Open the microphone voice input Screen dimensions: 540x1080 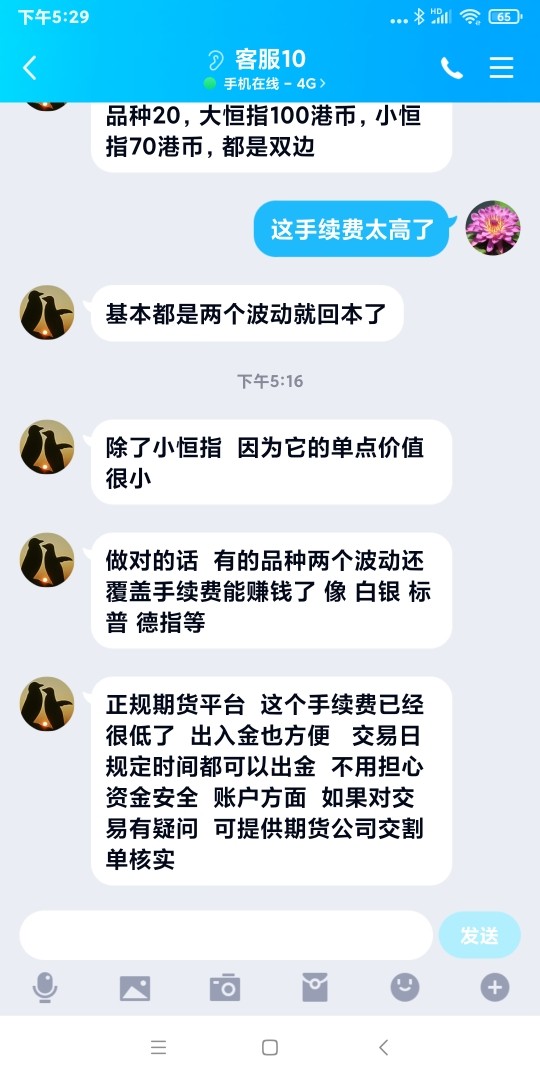coord(45,988)
